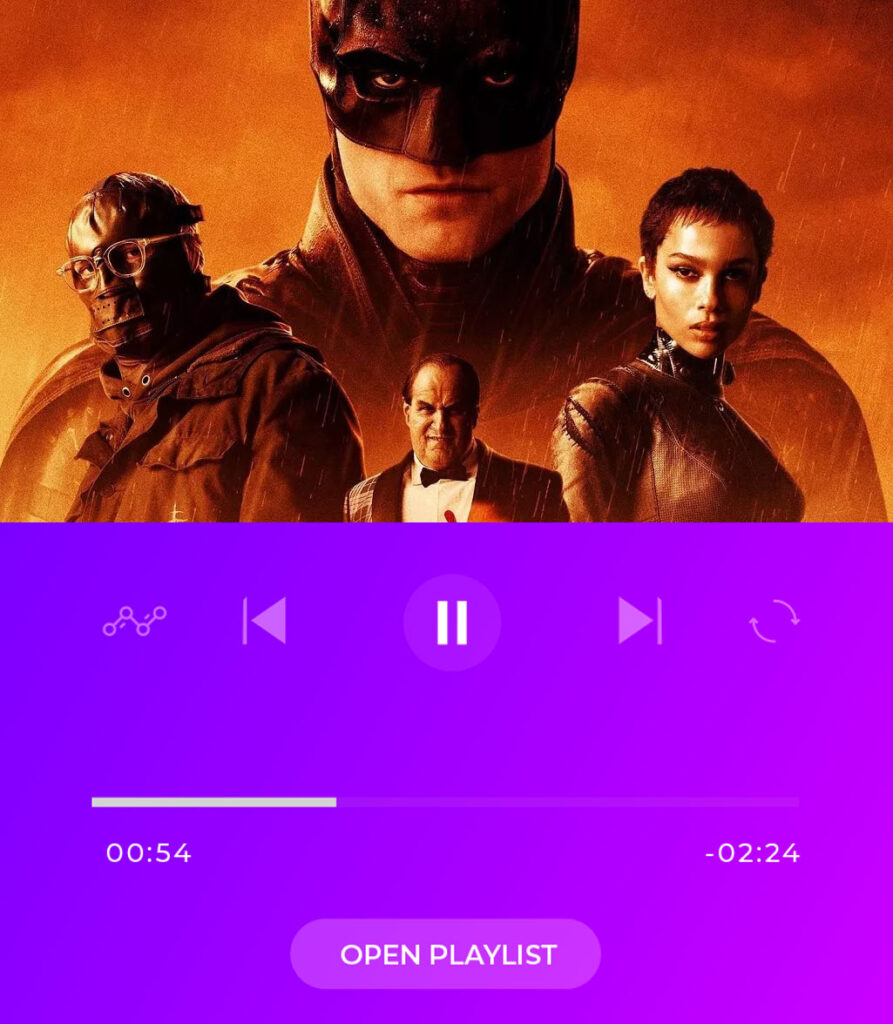Open the playlist
The image size is (893, 1024).
click(x=446, y=954)
